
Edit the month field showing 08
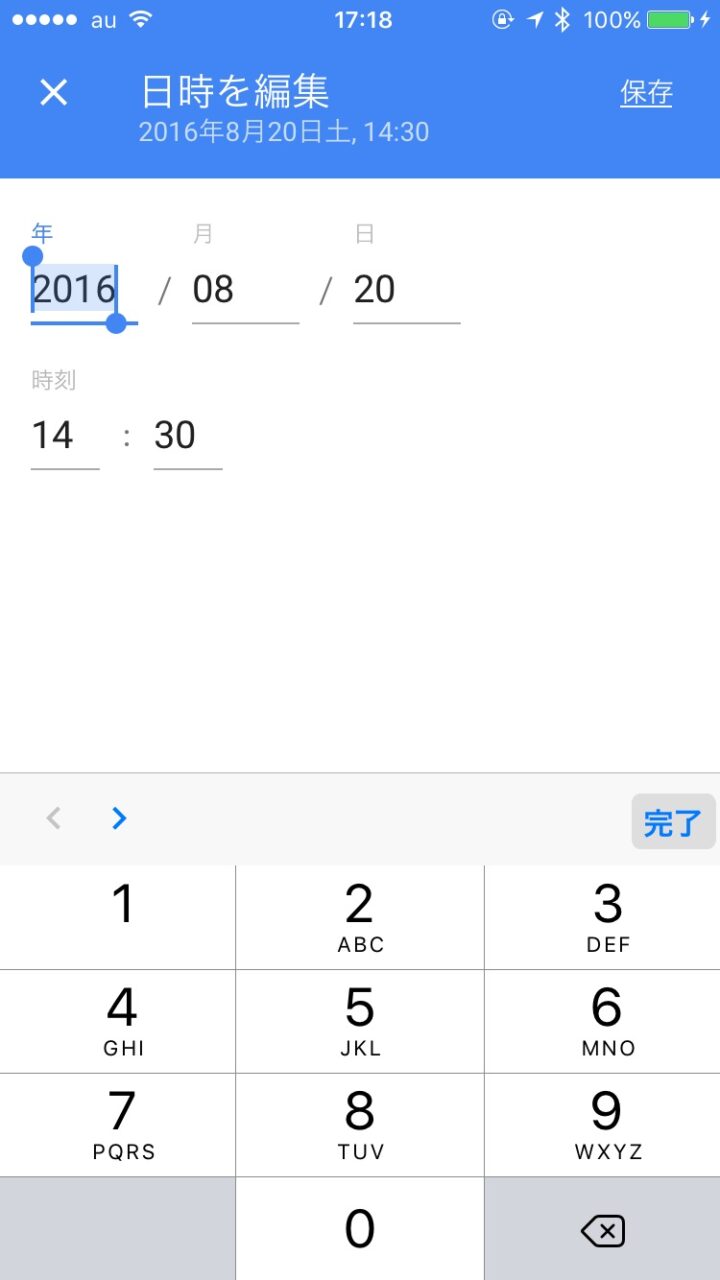click(x=244, y=290)
